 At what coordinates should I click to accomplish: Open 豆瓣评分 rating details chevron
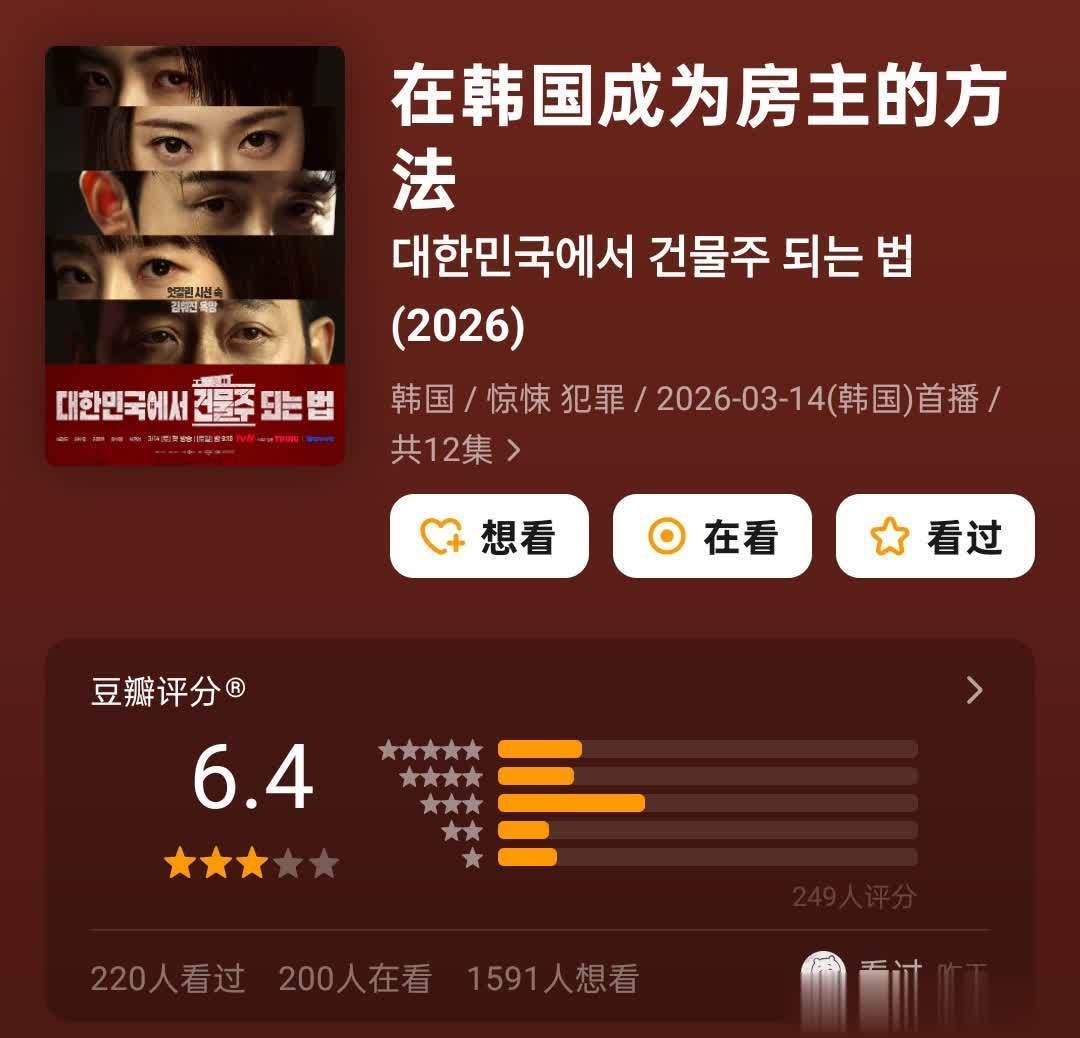tap(974, 690)
